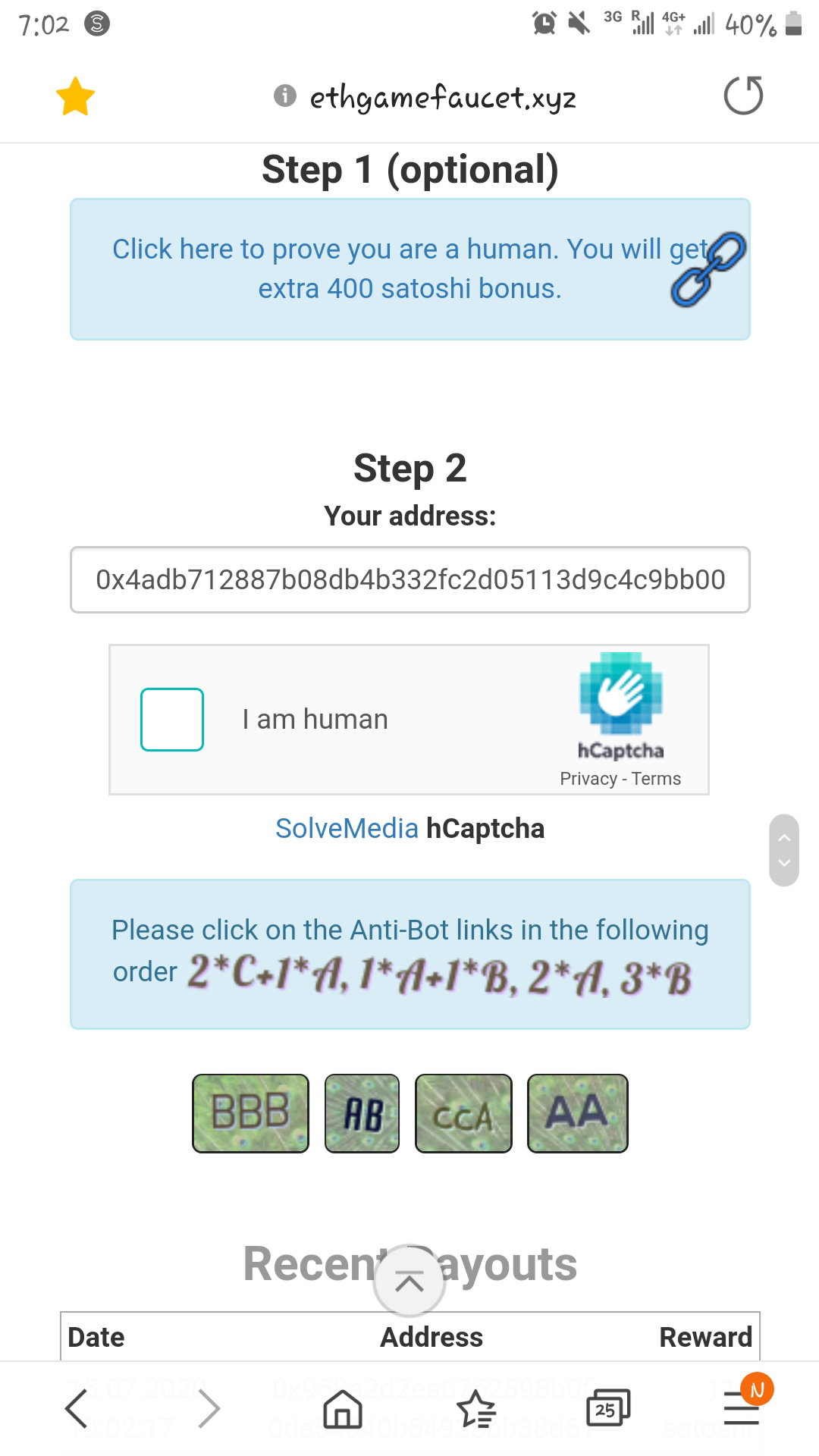This screenshot has width=819, height=1456.
Task: Switch to SolveMedia captcha
Action: [x=347, y=828]
